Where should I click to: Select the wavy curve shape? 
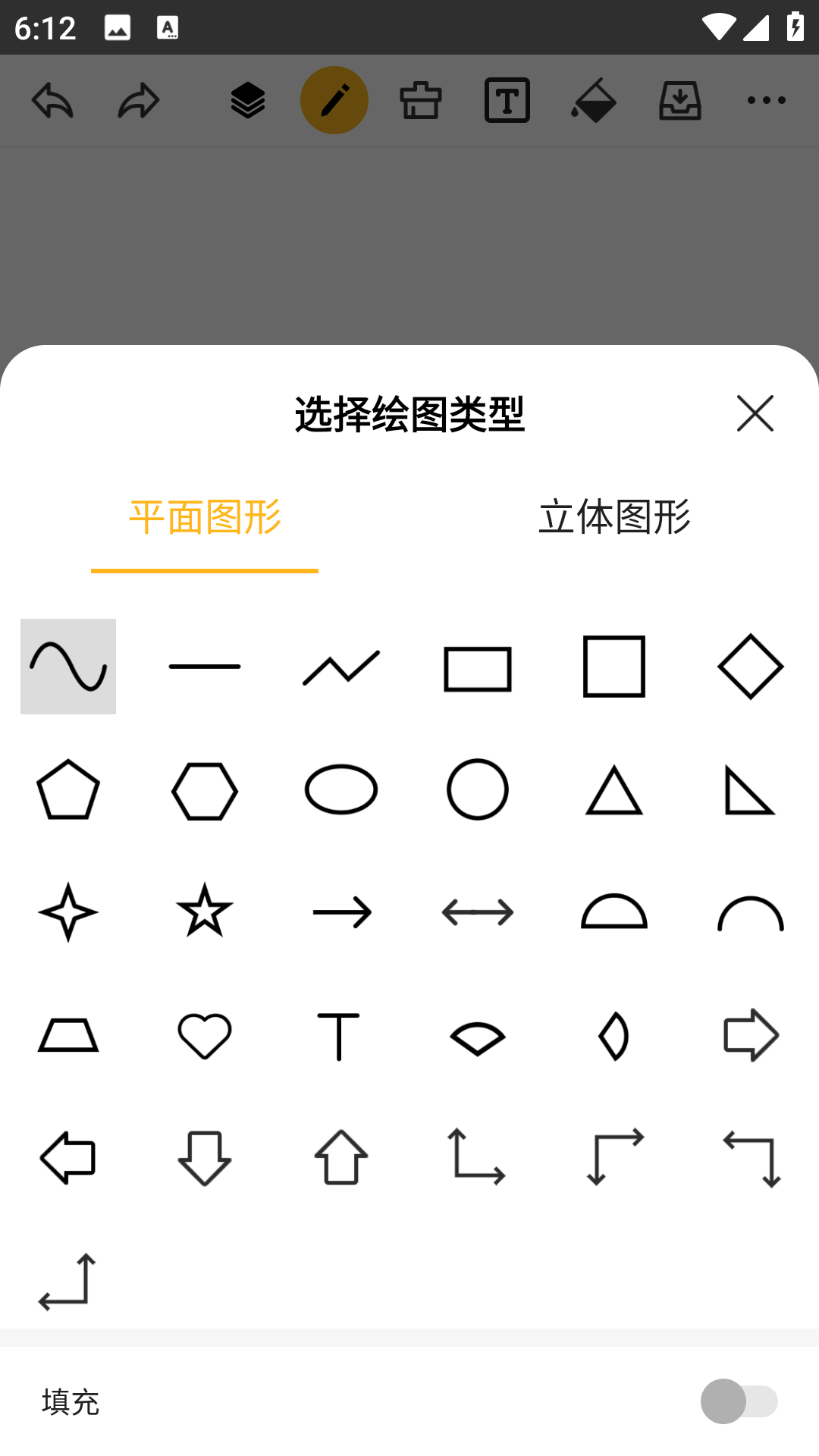click(x=67, y=667)
